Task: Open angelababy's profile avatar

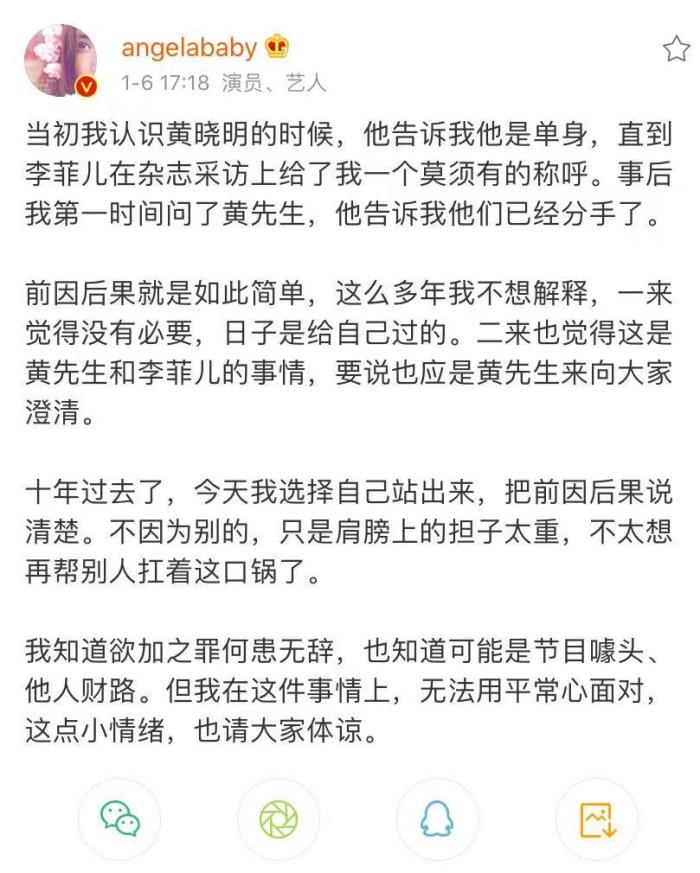Action: coord(60,61)
